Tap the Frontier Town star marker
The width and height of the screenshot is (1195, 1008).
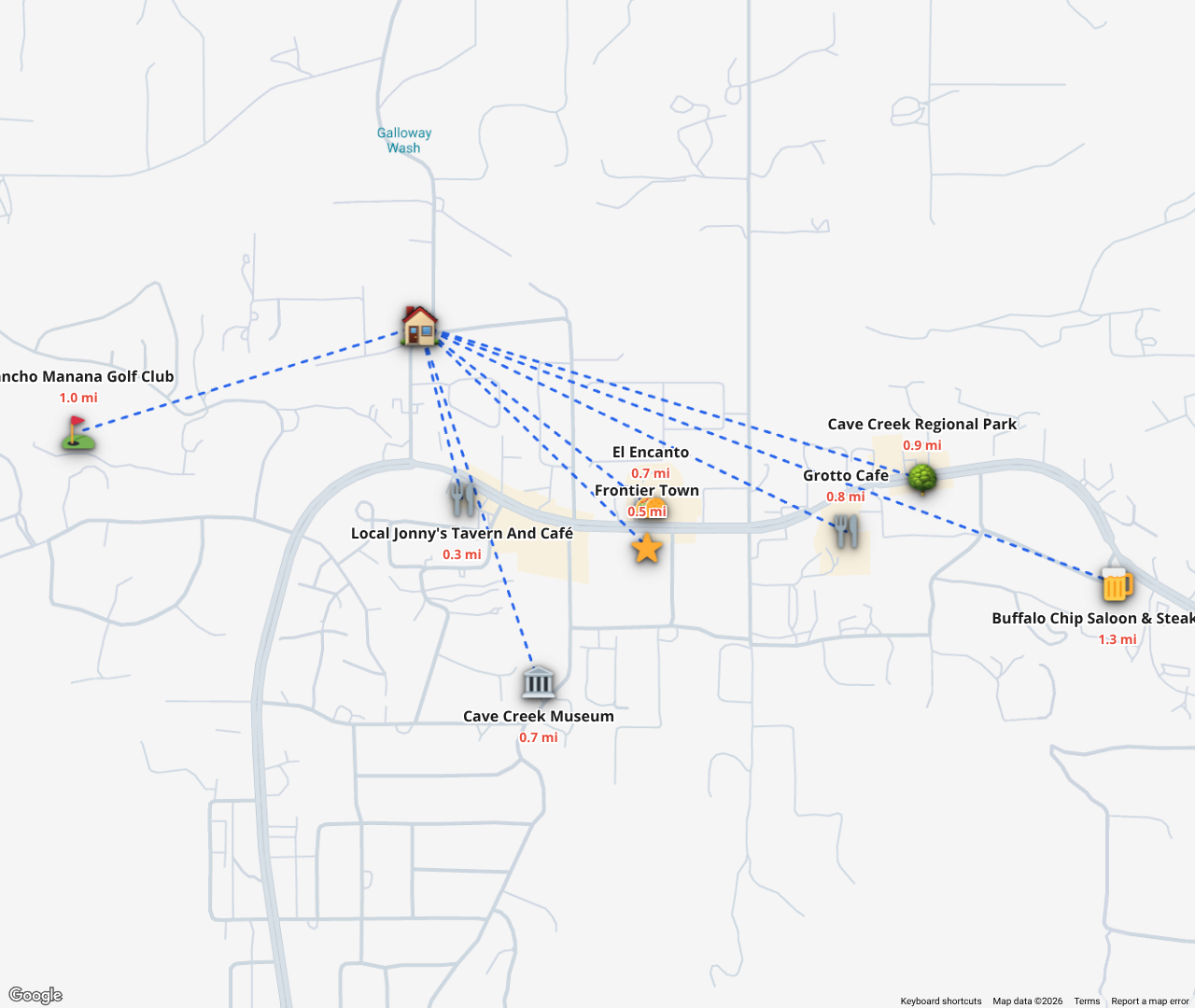click(646, 548)
